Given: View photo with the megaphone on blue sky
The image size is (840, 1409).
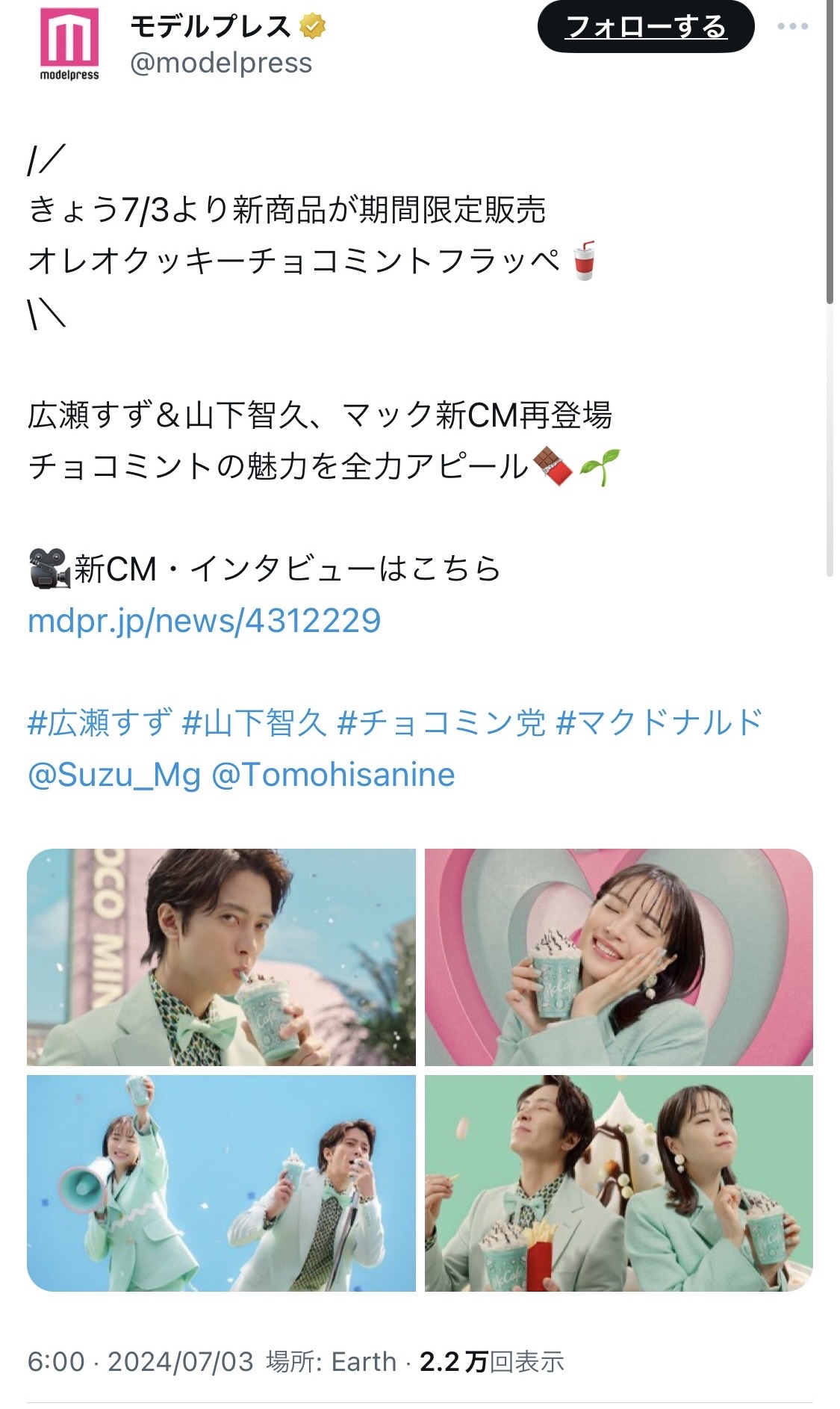Looking at the screenshot, I should 221,1183.
